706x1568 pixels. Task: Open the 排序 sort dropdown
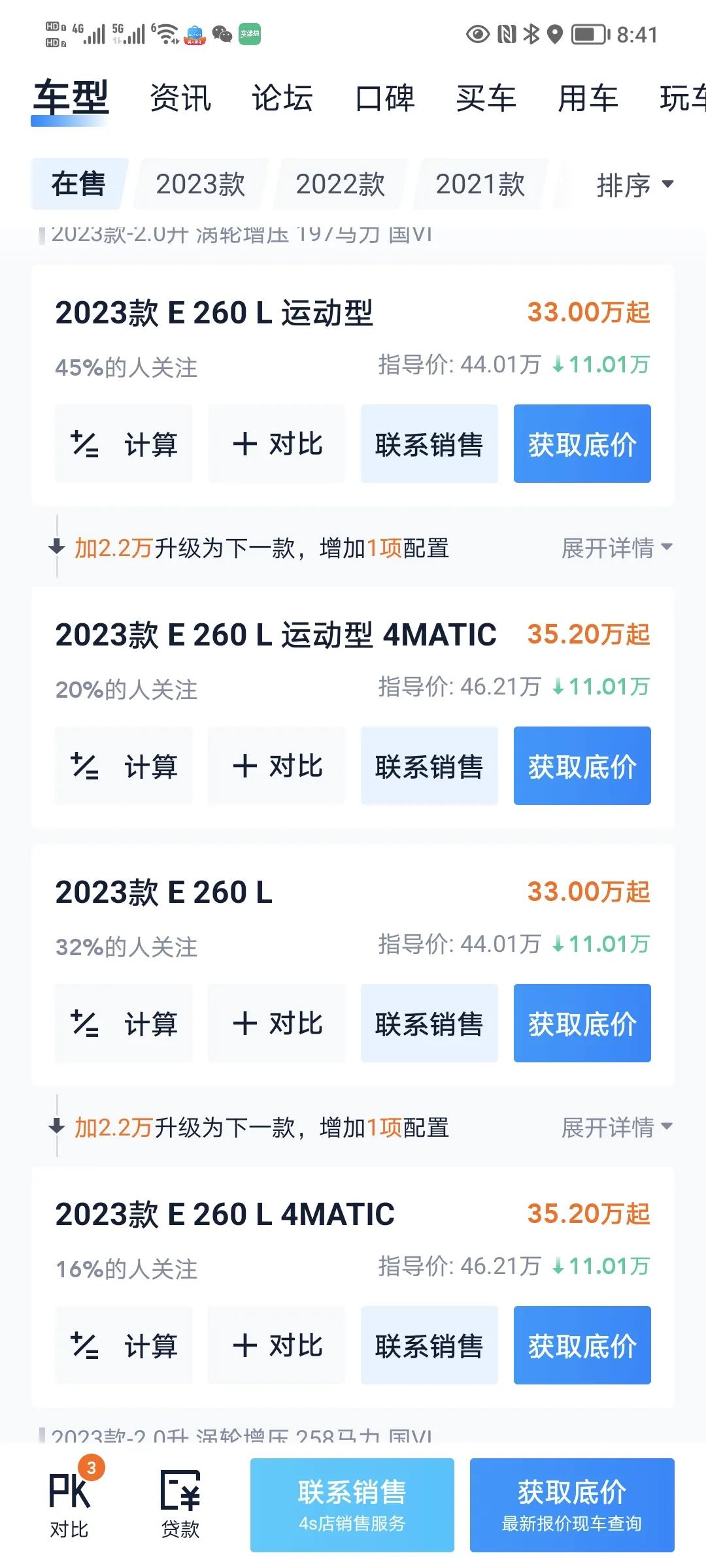635,185
